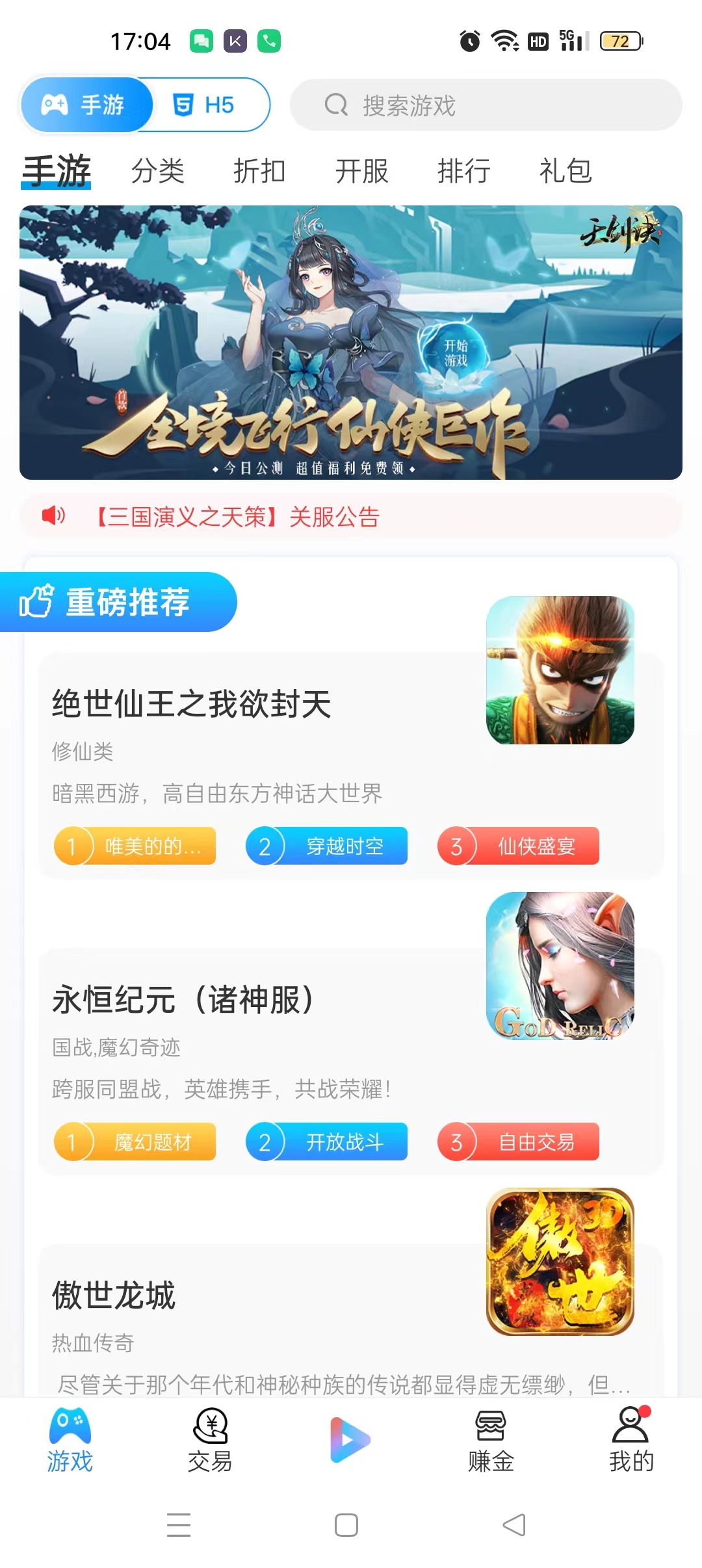The image size is (702, 1568).
Task: Open the 分类 tab
Action: tap(158, 172)
